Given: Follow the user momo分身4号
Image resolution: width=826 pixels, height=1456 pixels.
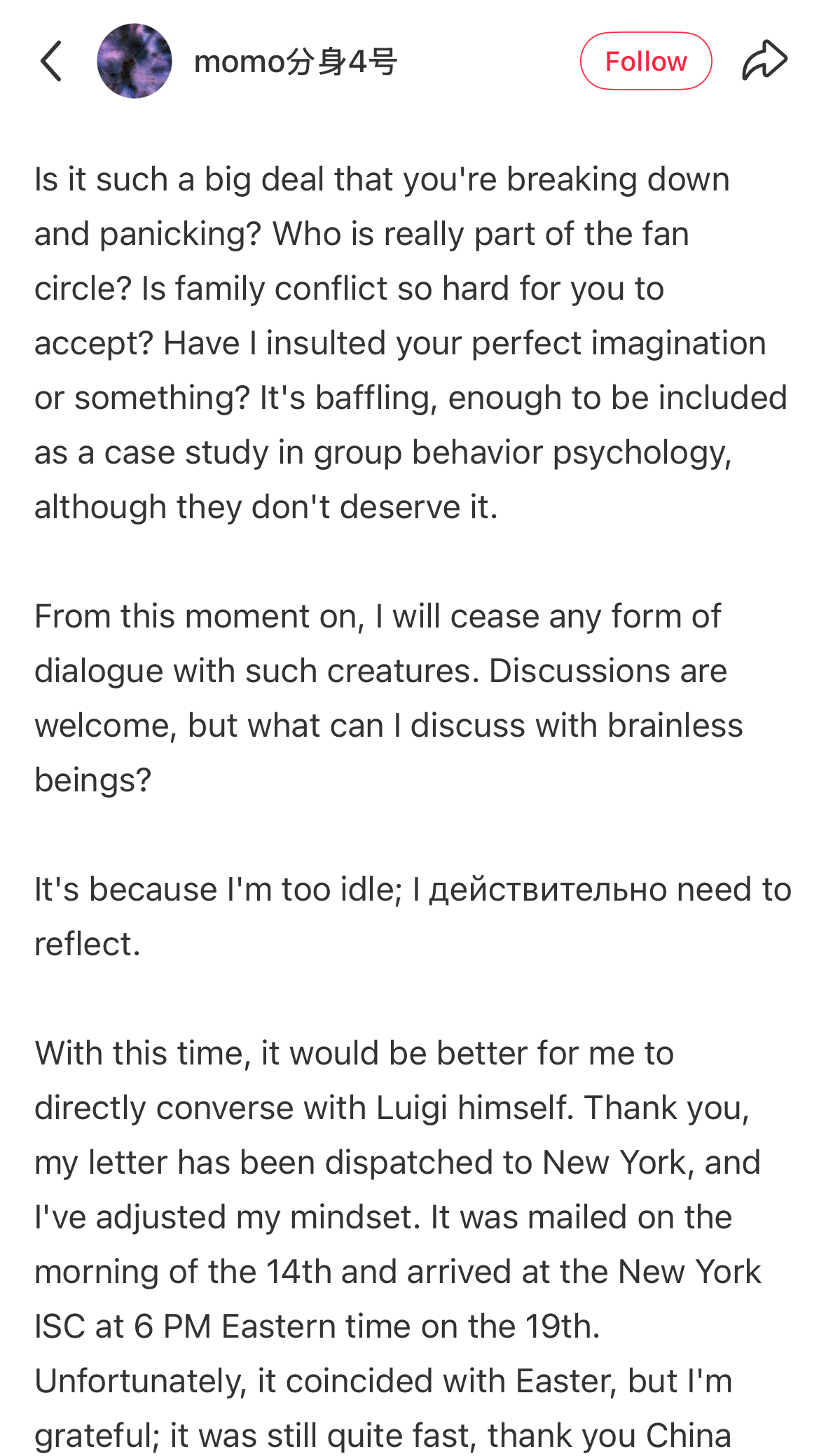Looking at the screenshot, I should click(x=646, y=62).
